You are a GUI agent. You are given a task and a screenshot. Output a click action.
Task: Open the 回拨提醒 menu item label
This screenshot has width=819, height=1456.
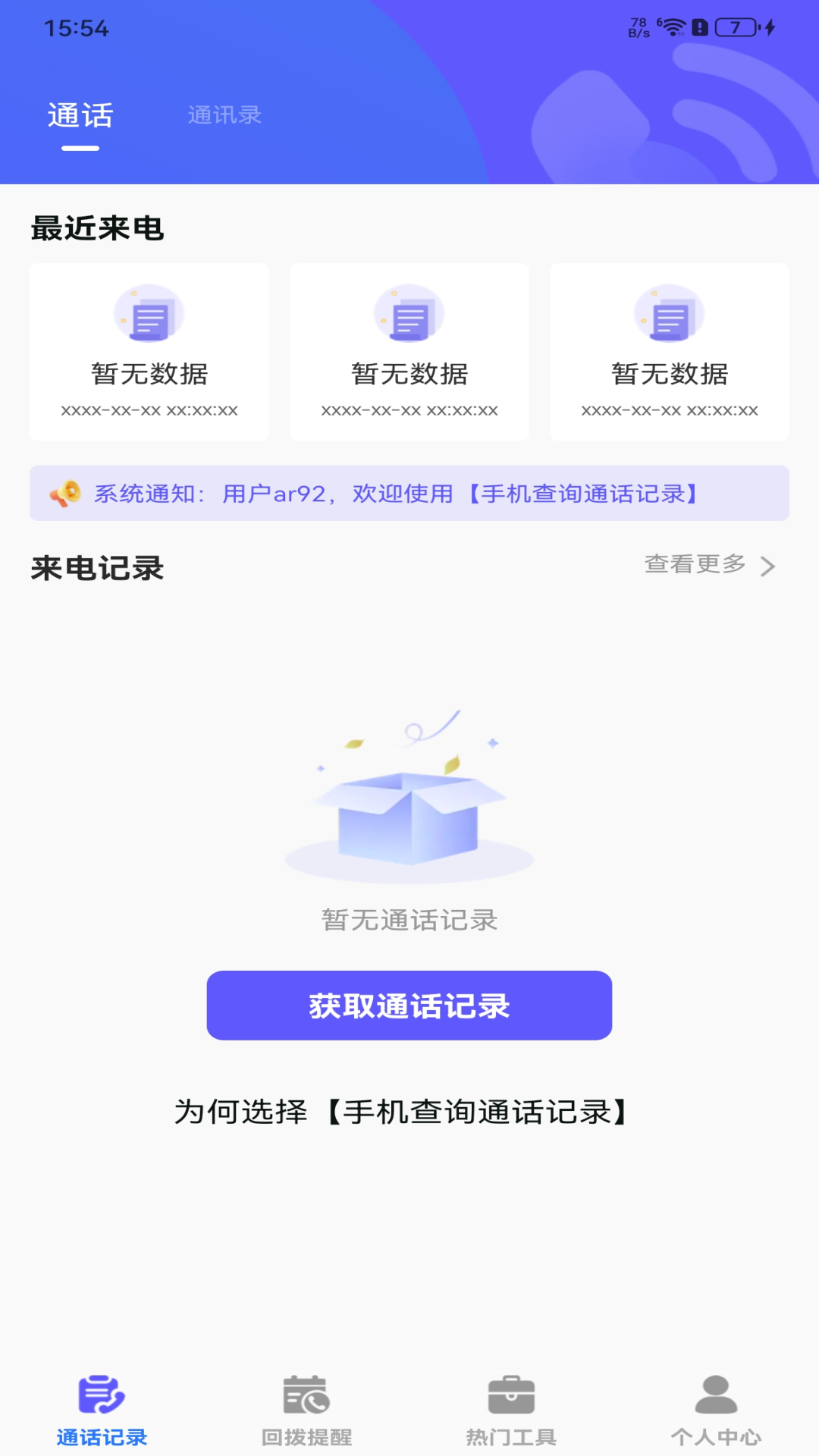pyautogui.click(x=307, y=1436)
